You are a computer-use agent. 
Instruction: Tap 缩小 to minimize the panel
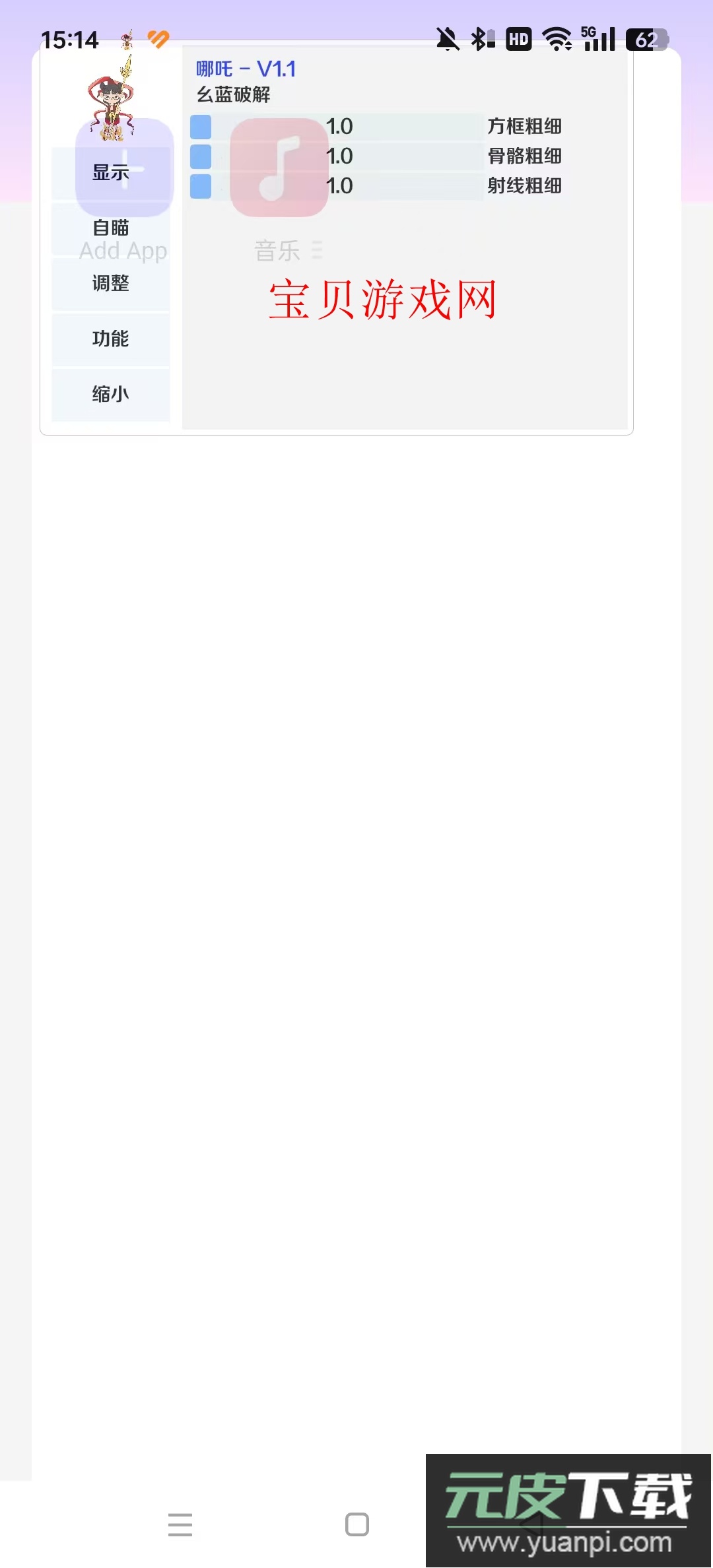[110, 395]
